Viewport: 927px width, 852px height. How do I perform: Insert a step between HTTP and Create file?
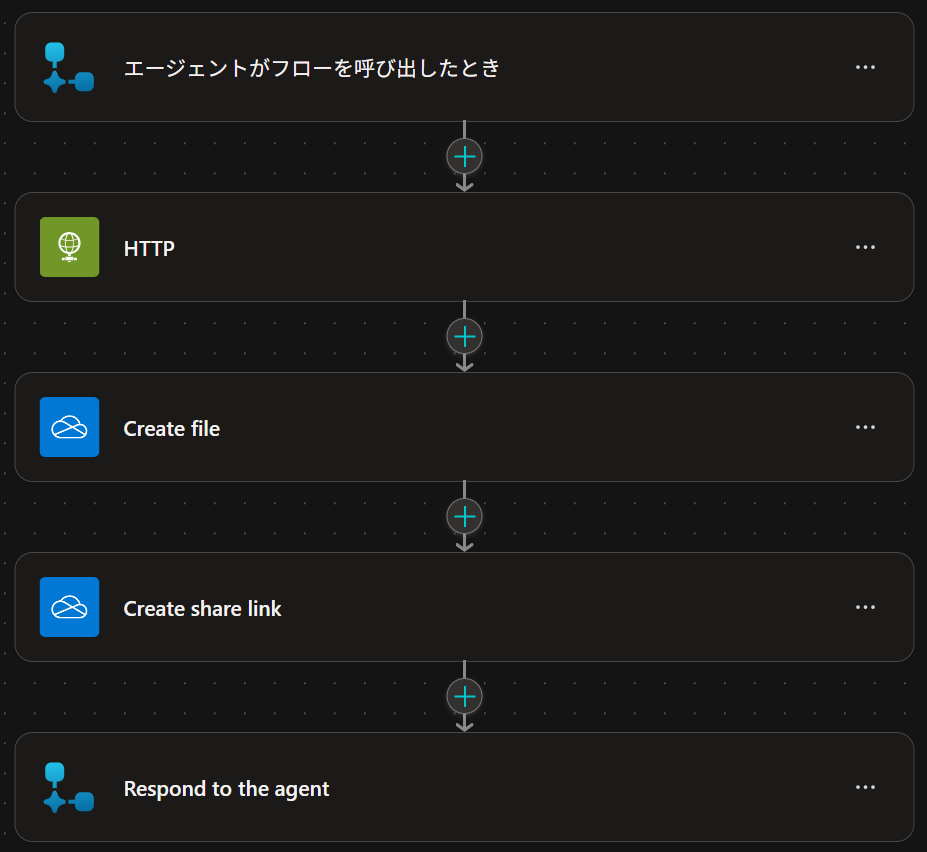(x=465, y=336)
